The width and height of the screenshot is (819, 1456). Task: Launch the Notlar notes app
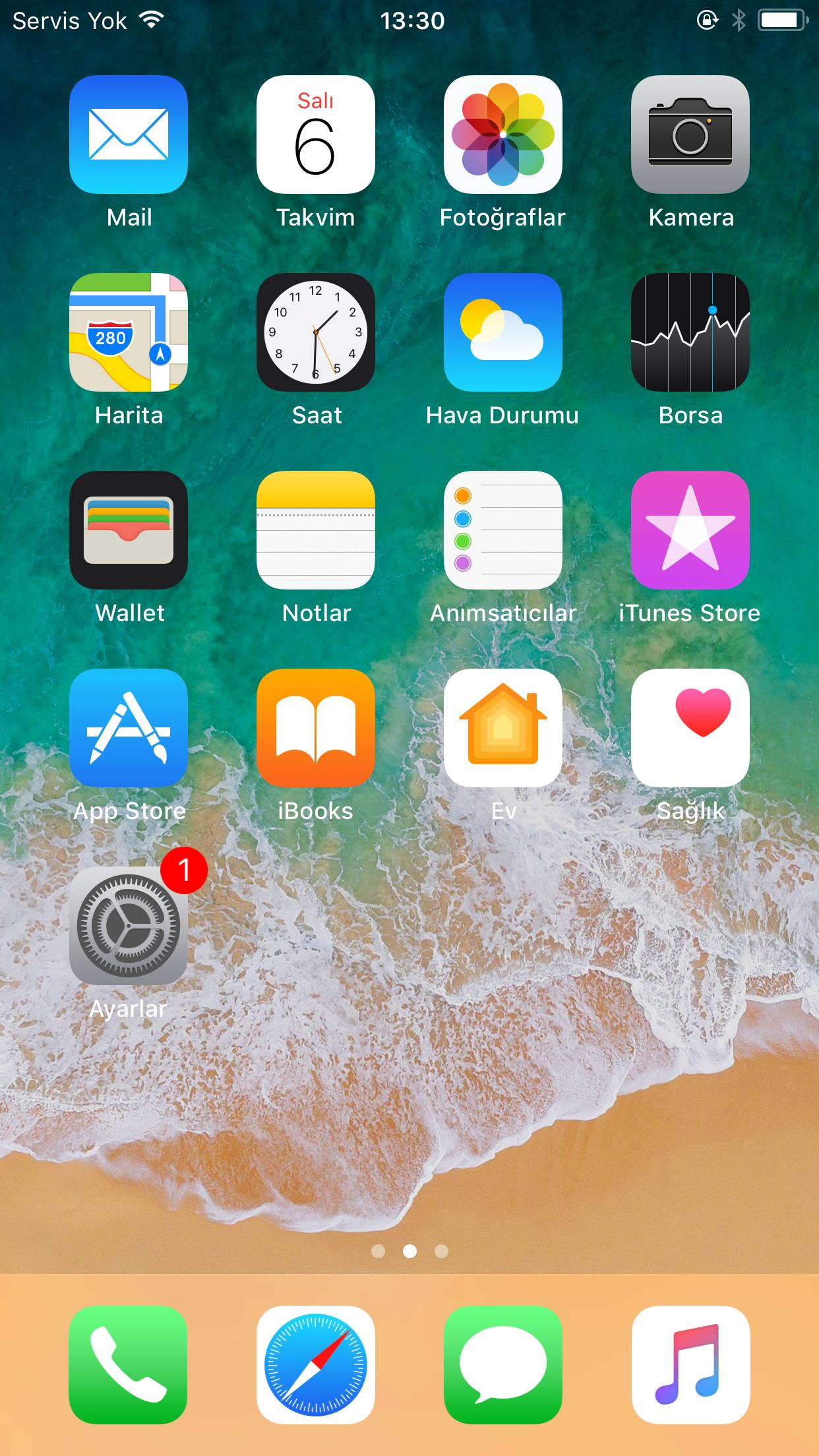316,530
